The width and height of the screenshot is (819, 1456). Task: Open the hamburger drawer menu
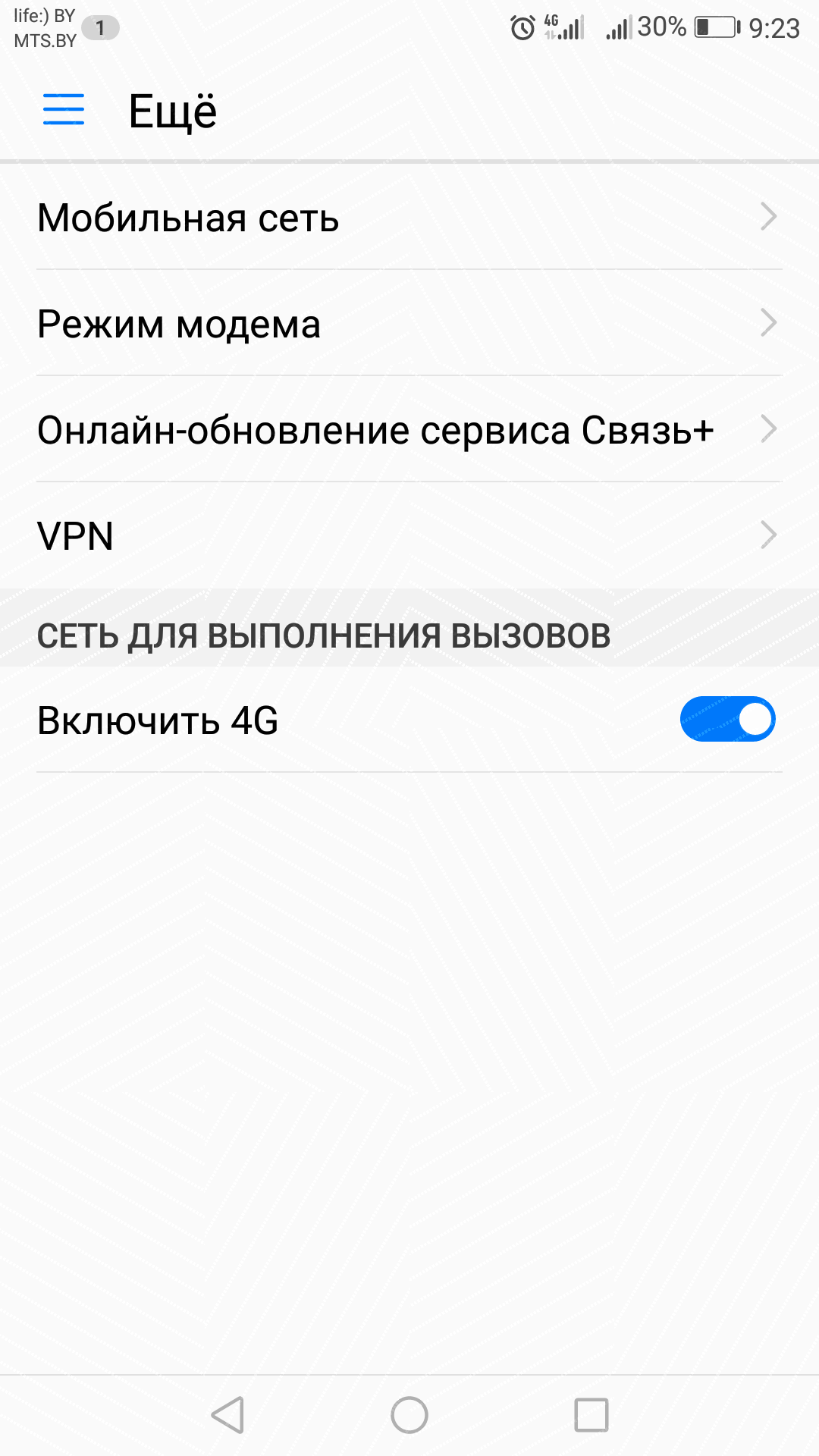64,110
